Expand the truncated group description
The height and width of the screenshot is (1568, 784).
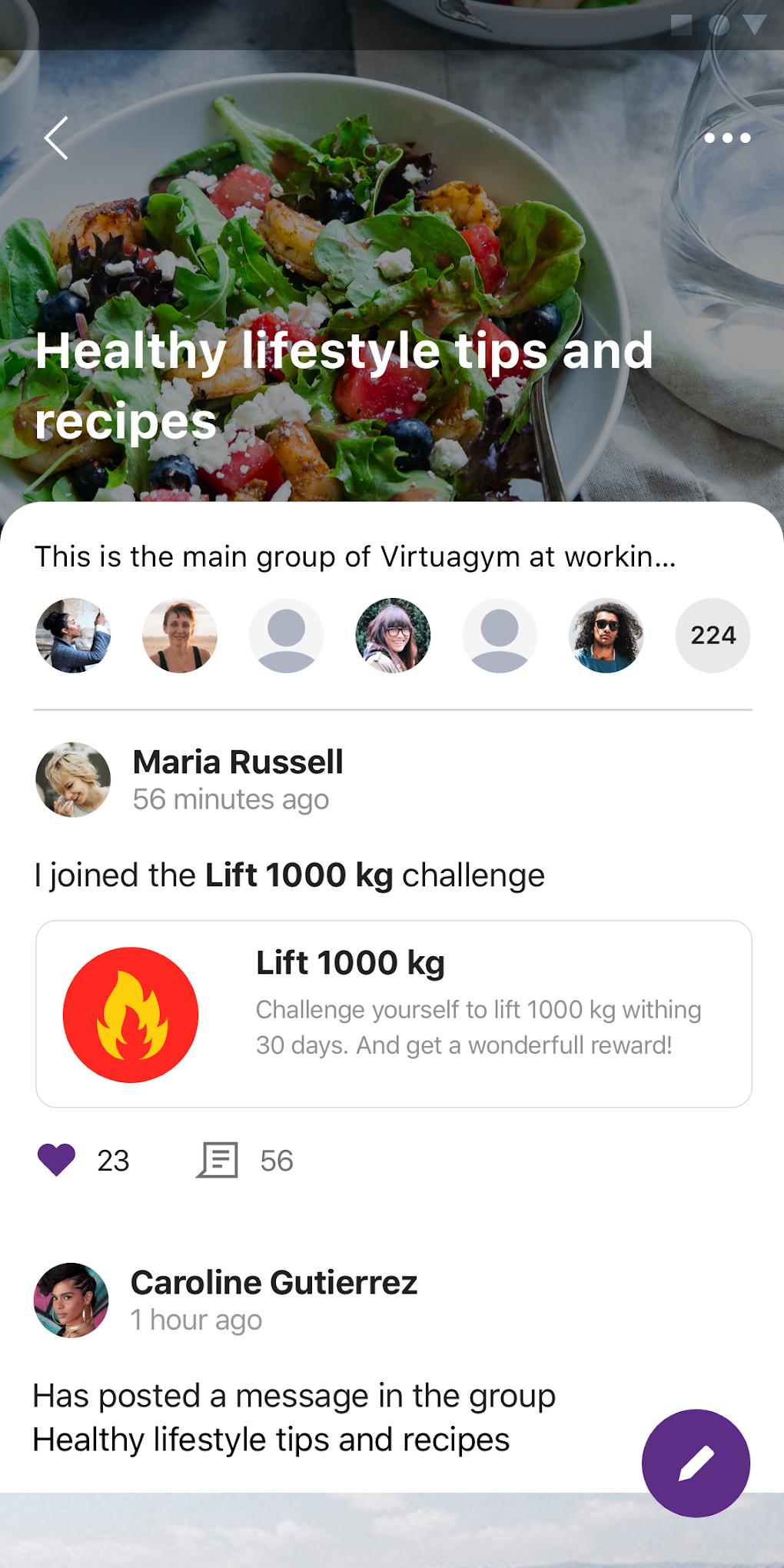[x=355, y=556]
